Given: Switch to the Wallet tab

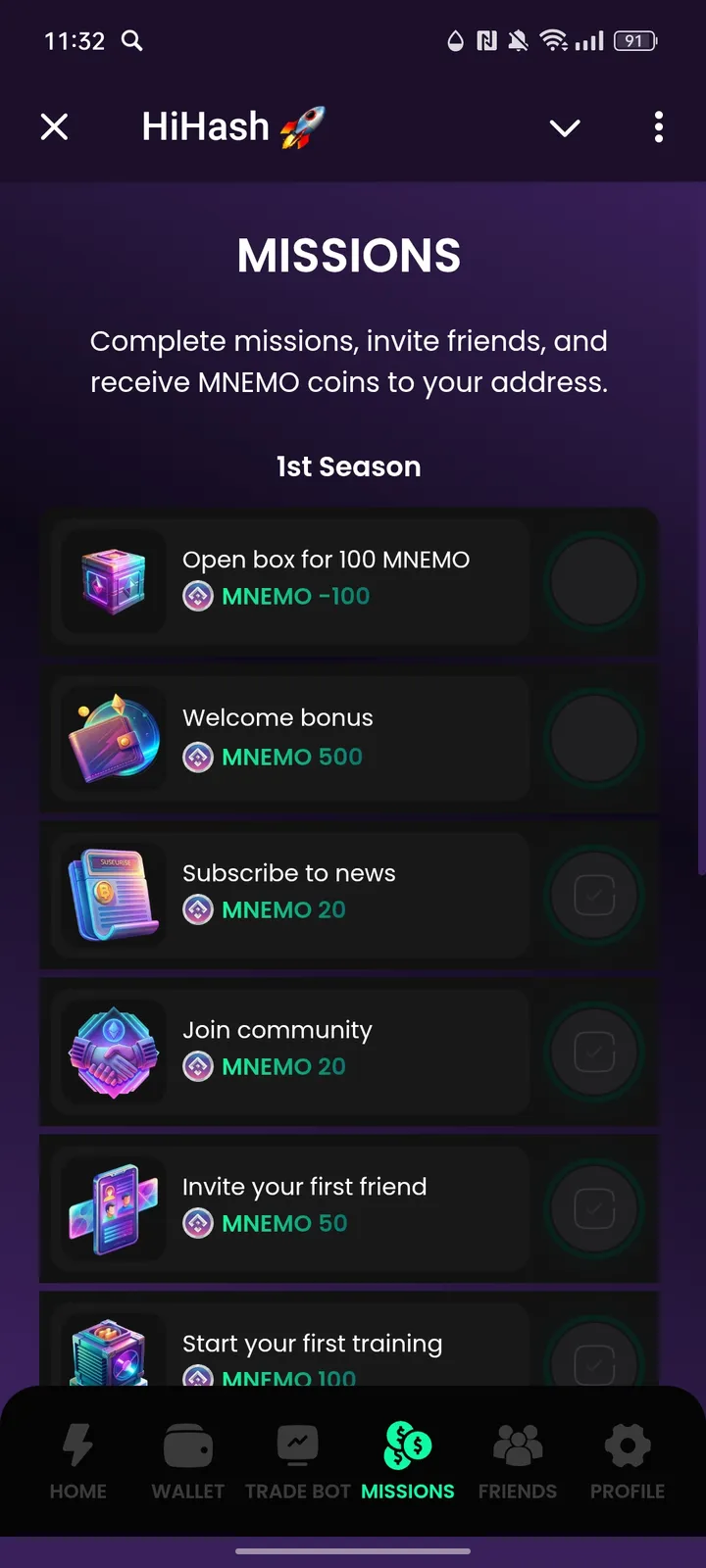Looking at the screenshot, I should point(188,1462).
